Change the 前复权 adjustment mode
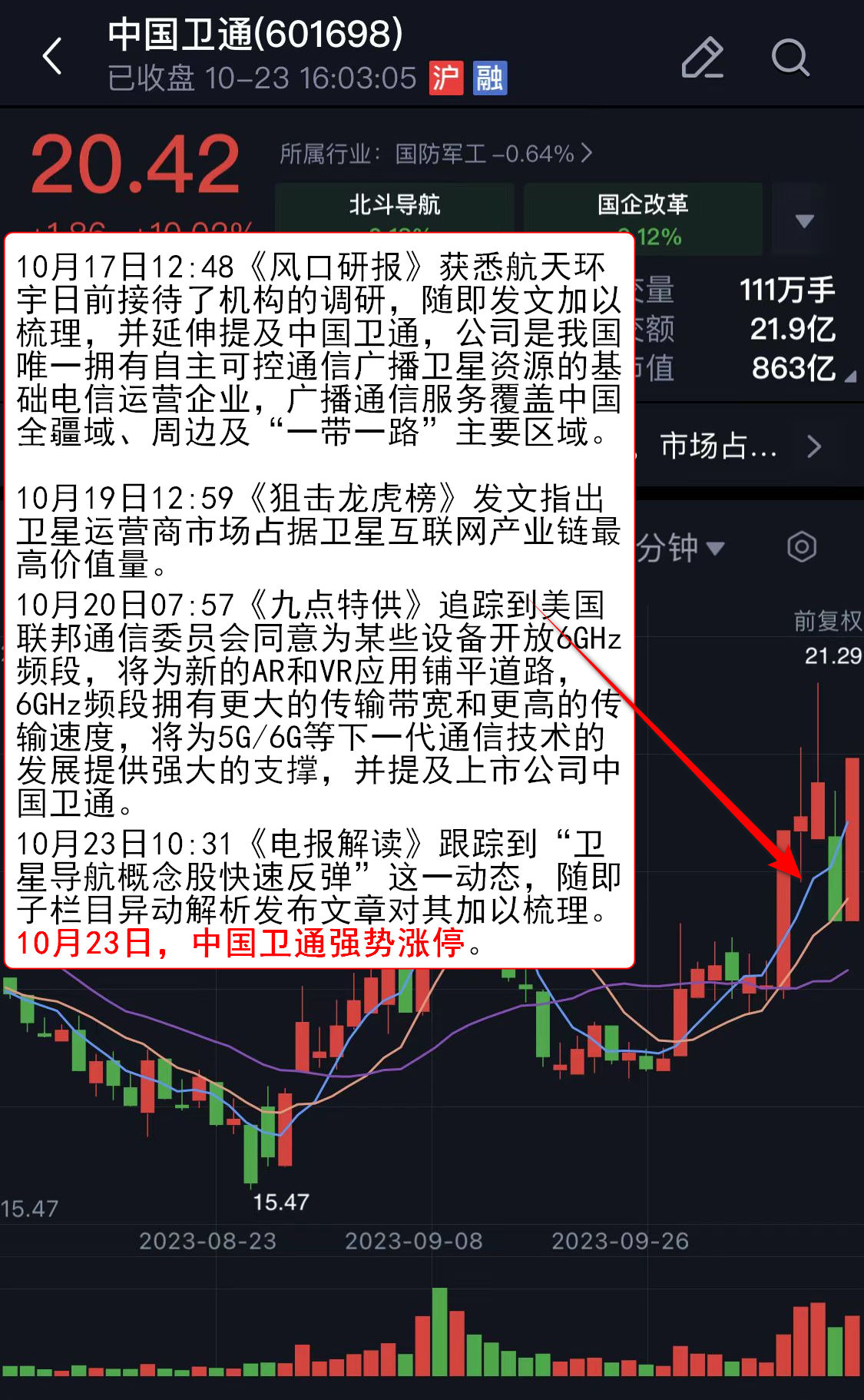Screen dimensions: 864x1400 coord(826,620)
